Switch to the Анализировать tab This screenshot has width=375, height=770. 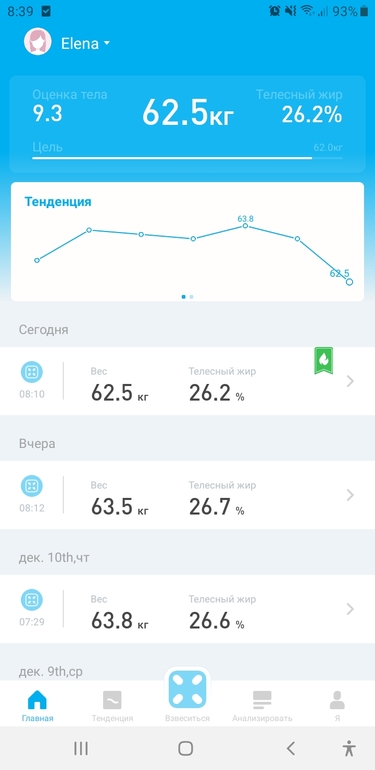click(x=262, y=706)
